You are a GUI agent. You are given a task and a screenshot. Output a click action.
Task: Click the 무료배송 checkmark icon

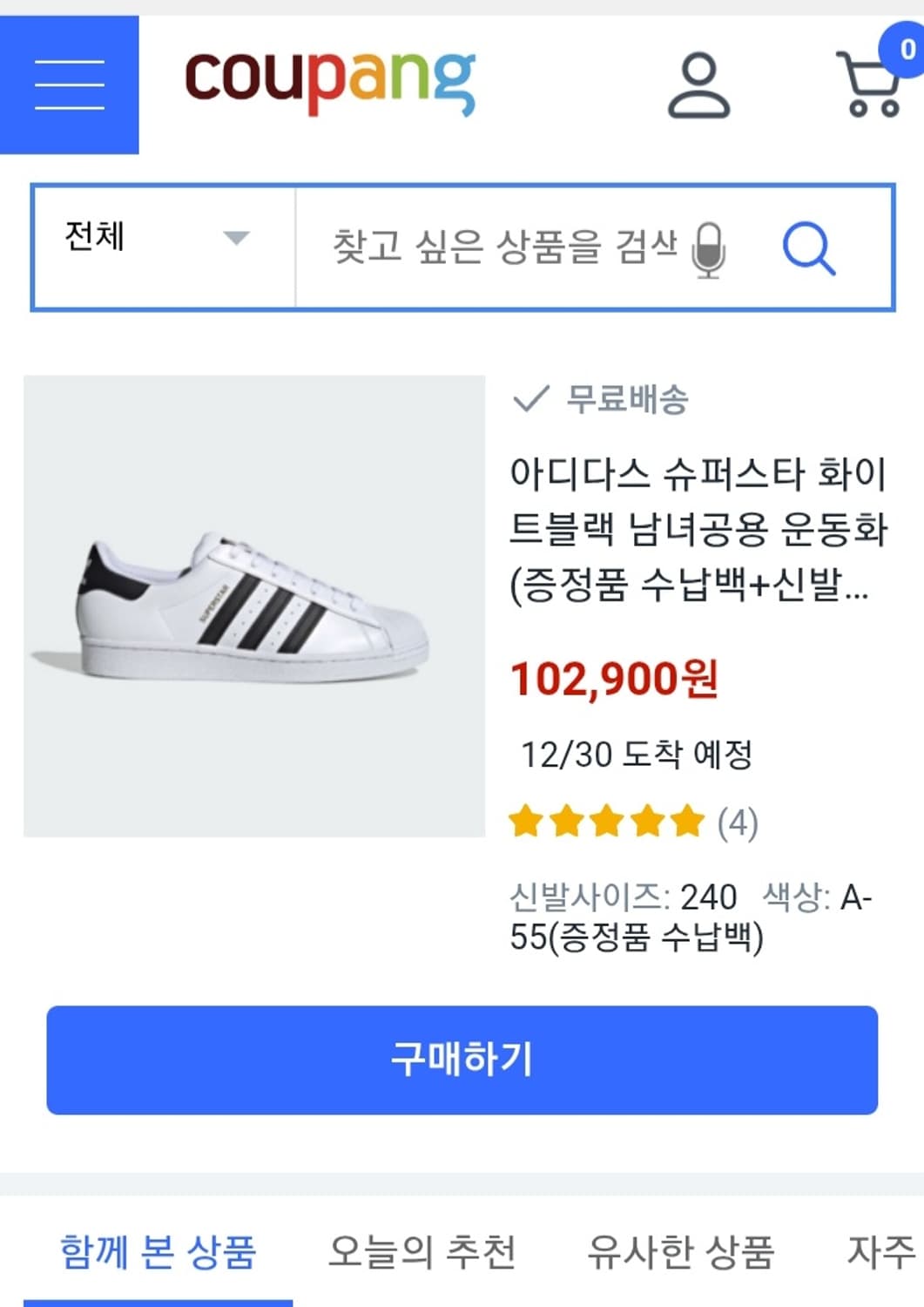coord(529,402)
